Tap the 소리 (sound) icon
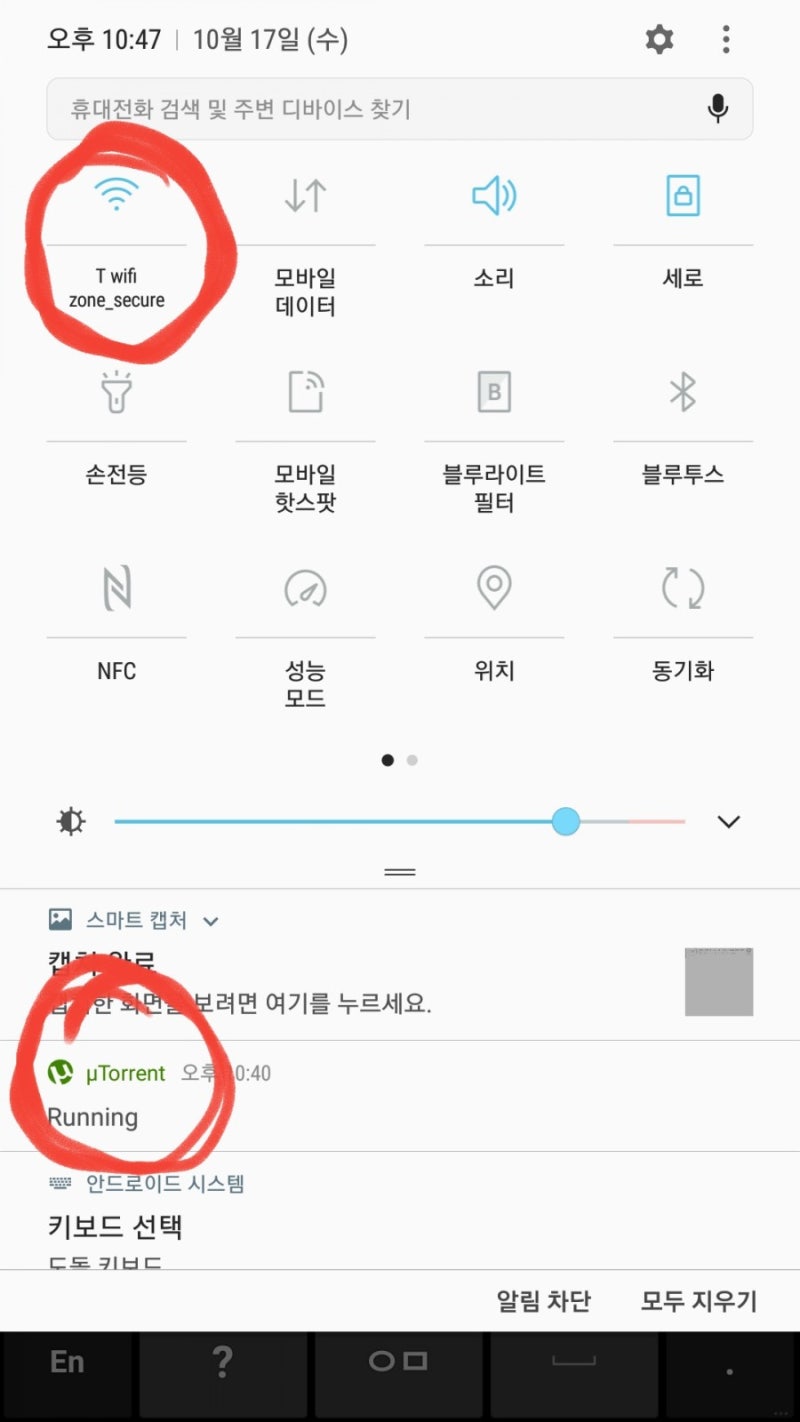This screenshot has height=1422, width=800. coord(494,197)
